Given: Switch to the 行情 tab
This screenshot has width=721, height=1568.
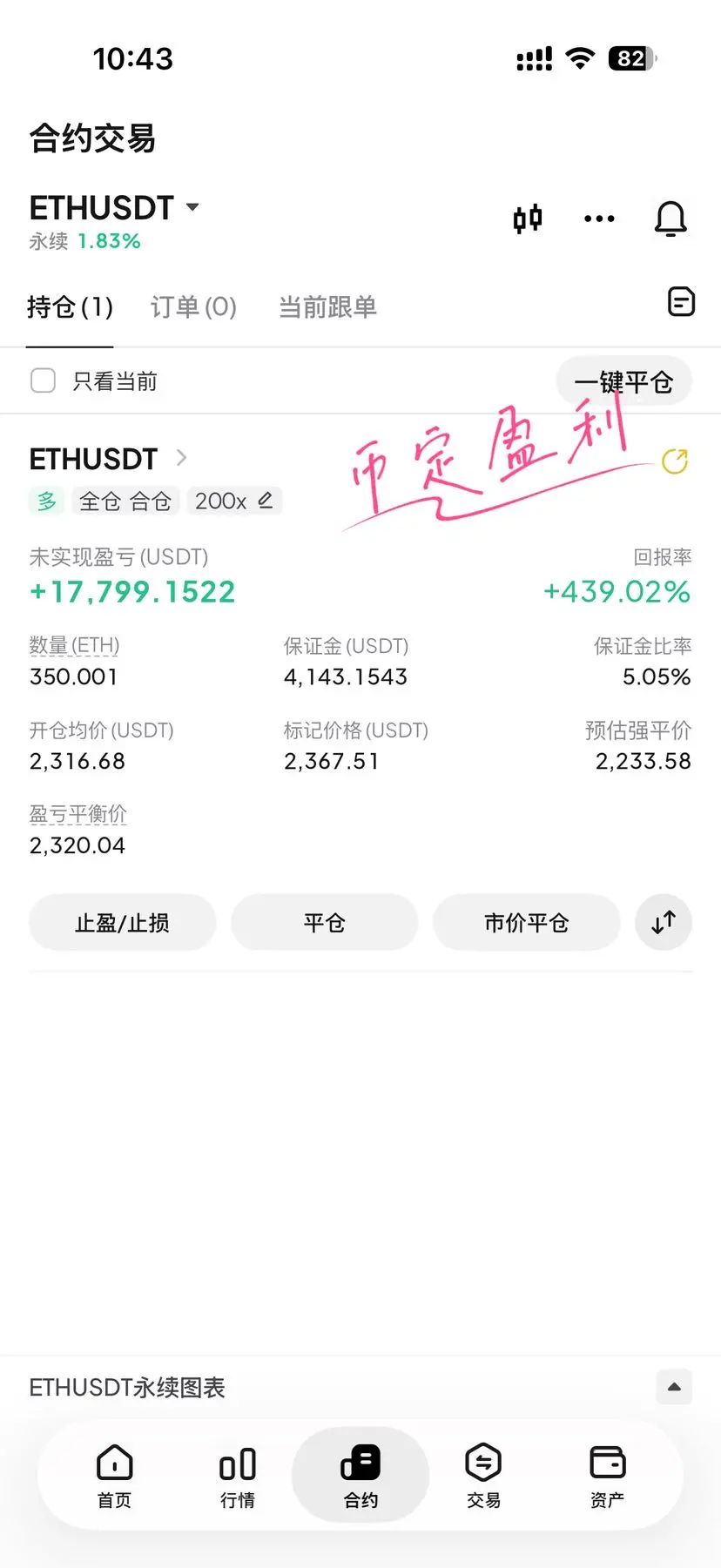Looking at the screenshot, I should 238,1474.
